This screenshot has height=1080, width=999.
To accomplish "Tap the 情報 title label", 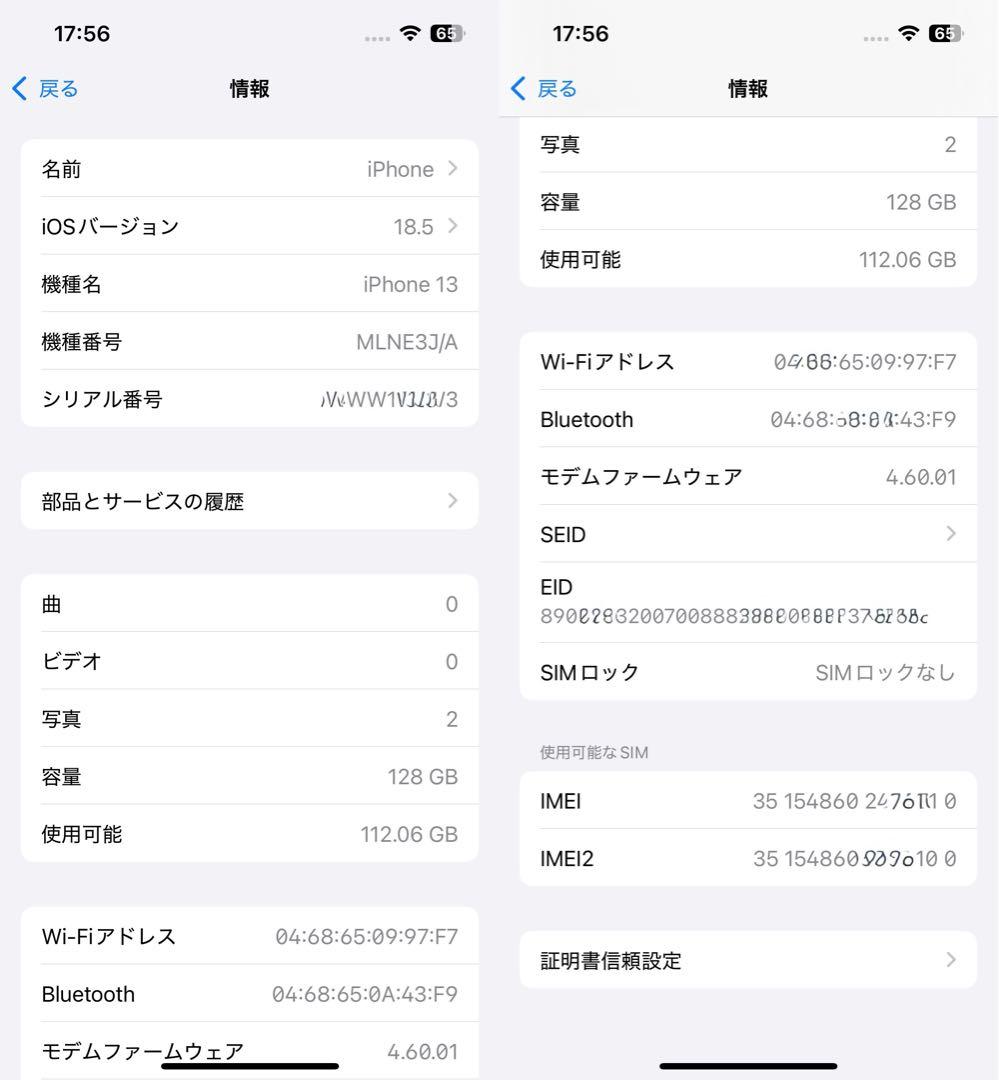I will coord(249,88).
